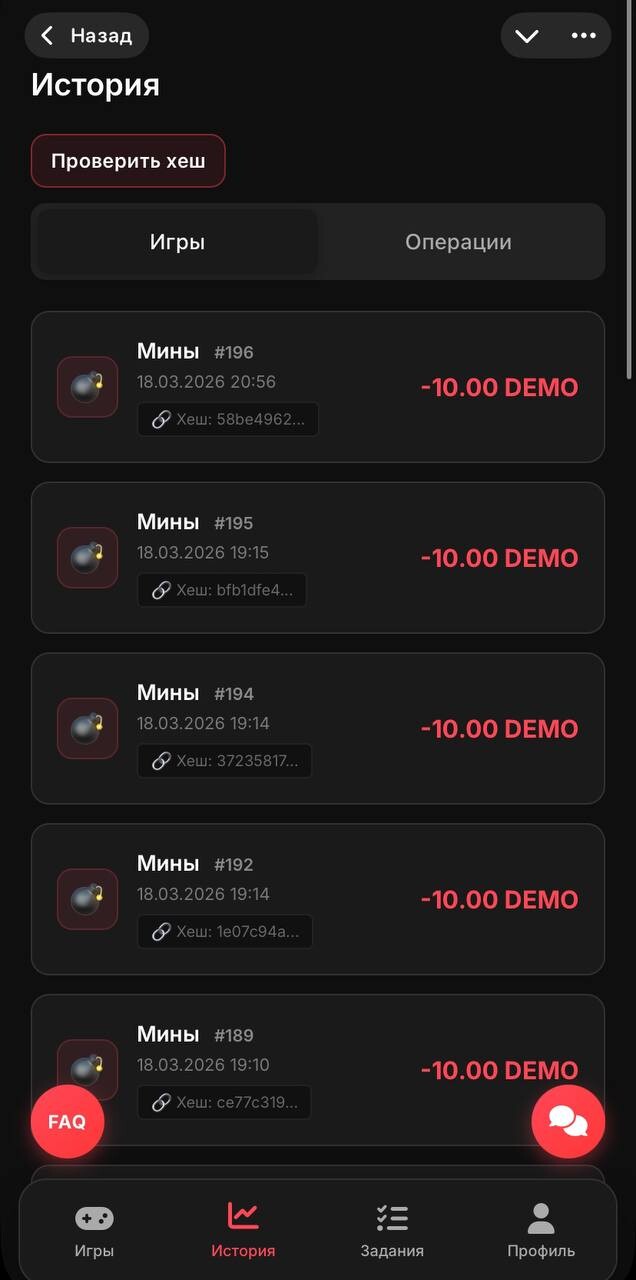Tap the hash 1e07c94a chip
Viewport: 636px width, 1280px height.
(225, 932)
